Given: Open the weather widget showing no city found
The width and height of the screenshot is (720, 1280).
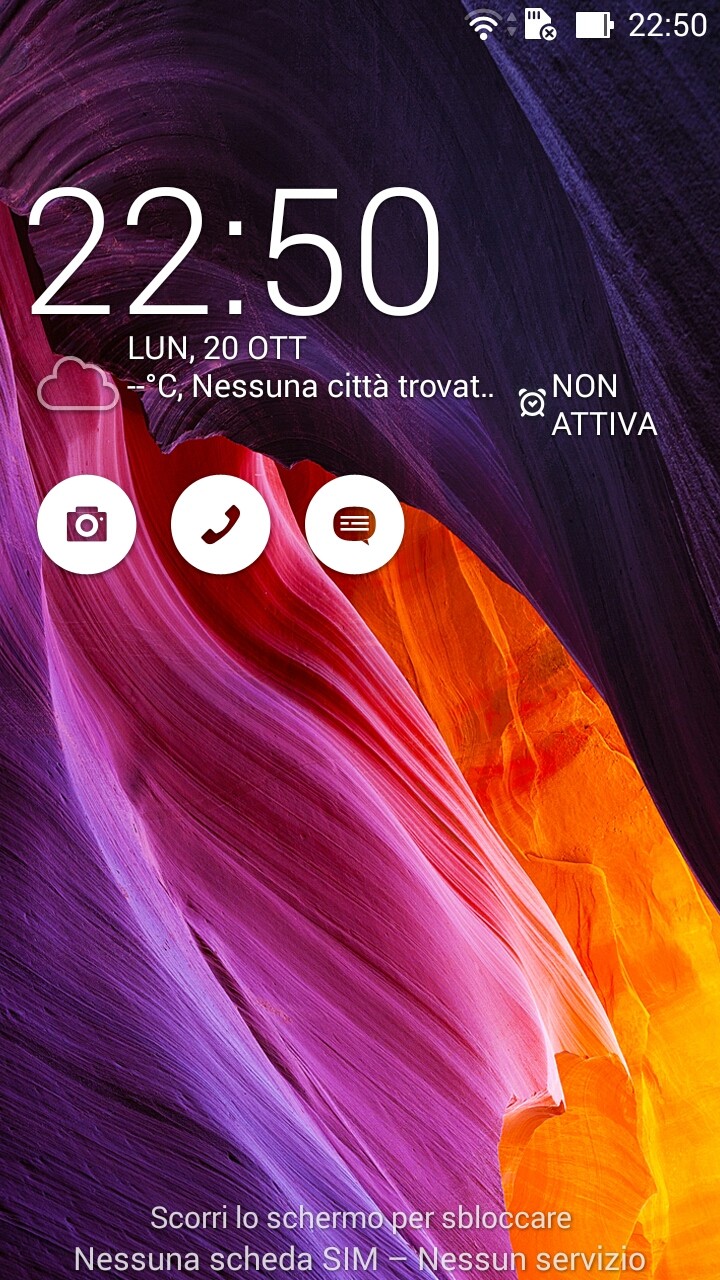Looking at the screenshot, I should click(x=265, y=386).
